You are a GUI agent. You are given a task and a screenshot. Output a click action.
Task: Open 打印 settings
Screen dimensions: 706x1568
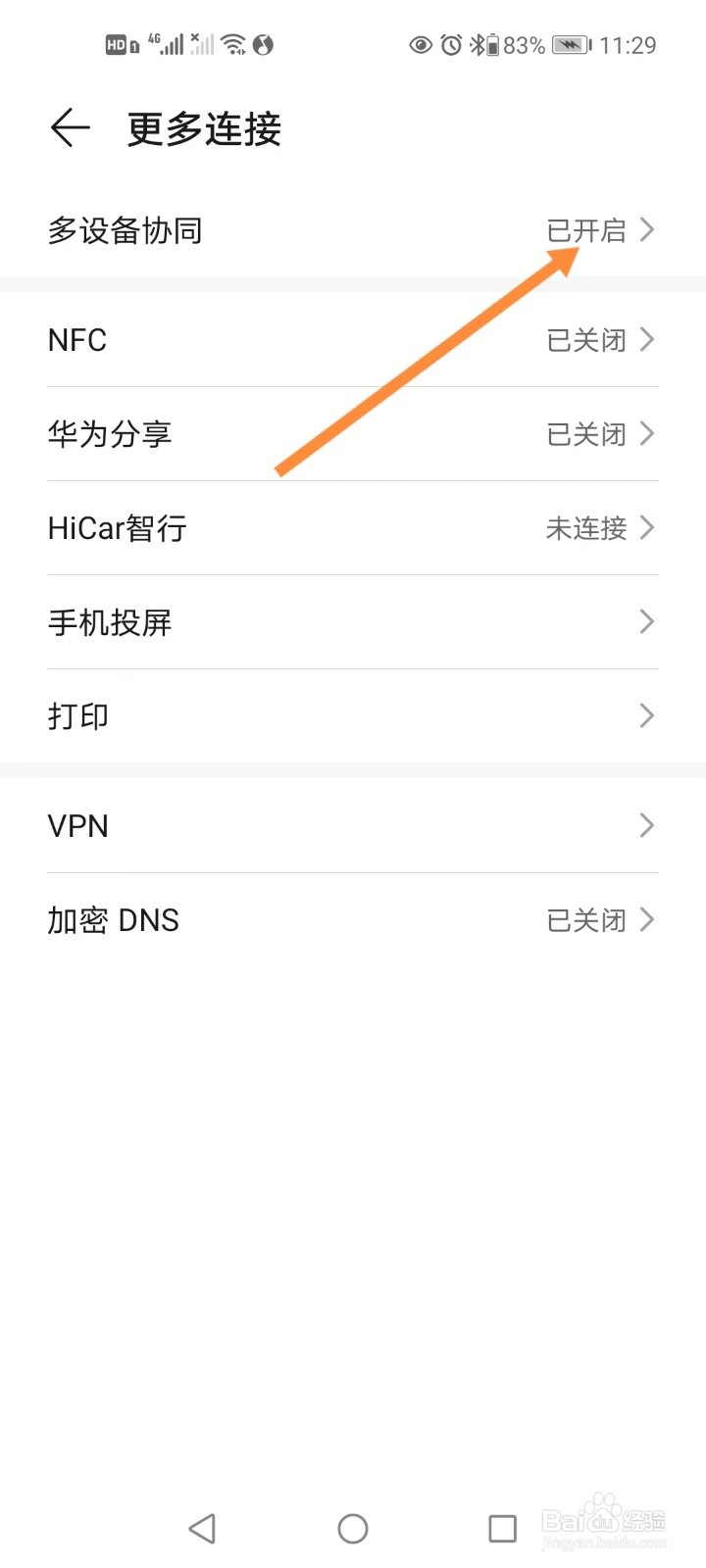353,716
